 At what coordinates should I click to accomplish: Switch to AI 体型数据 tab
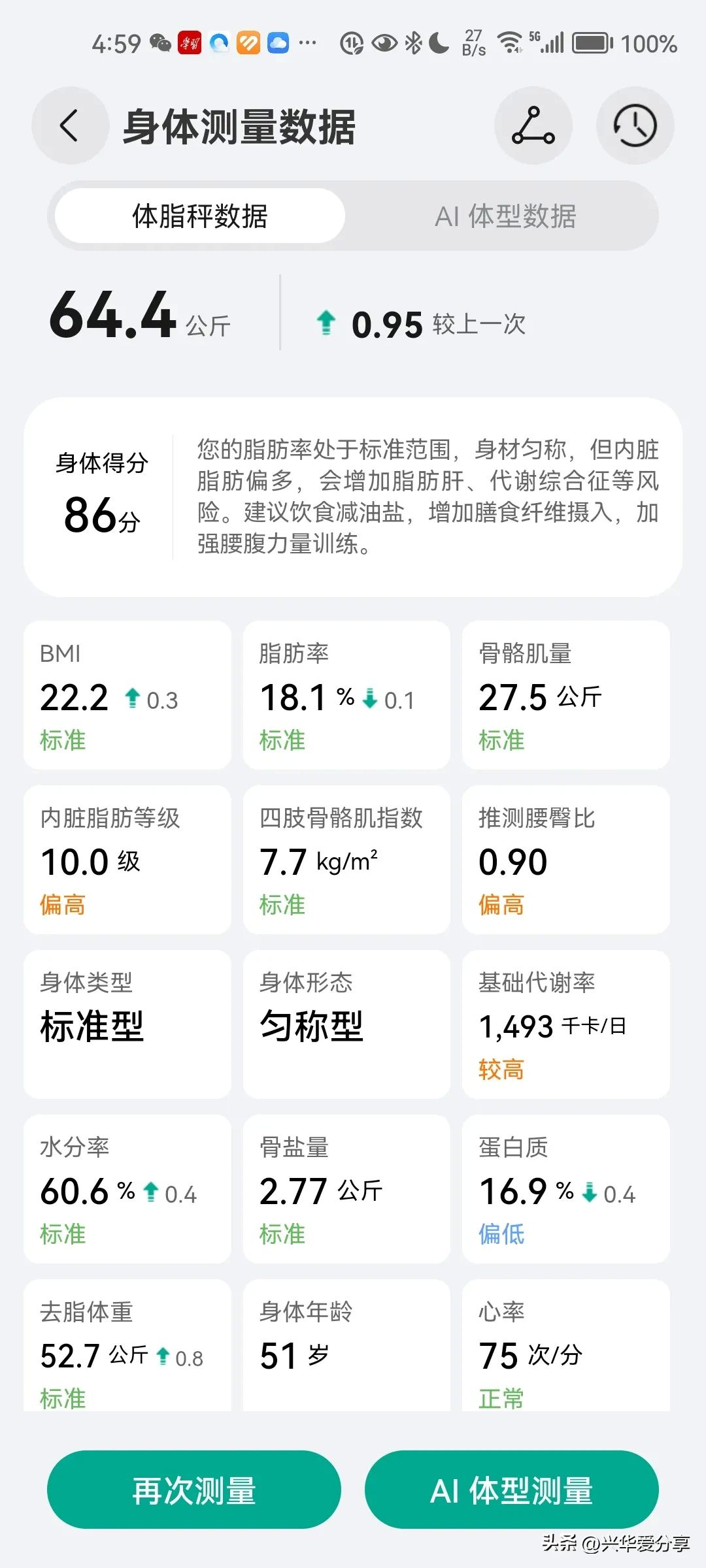point(505,216)
